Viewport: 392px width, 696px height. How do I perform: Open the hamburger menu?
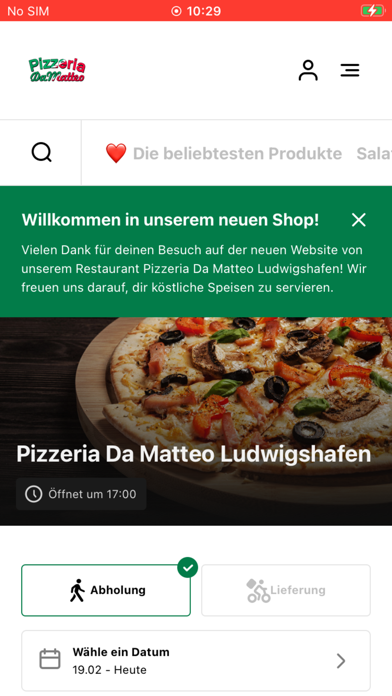point(350,70)
